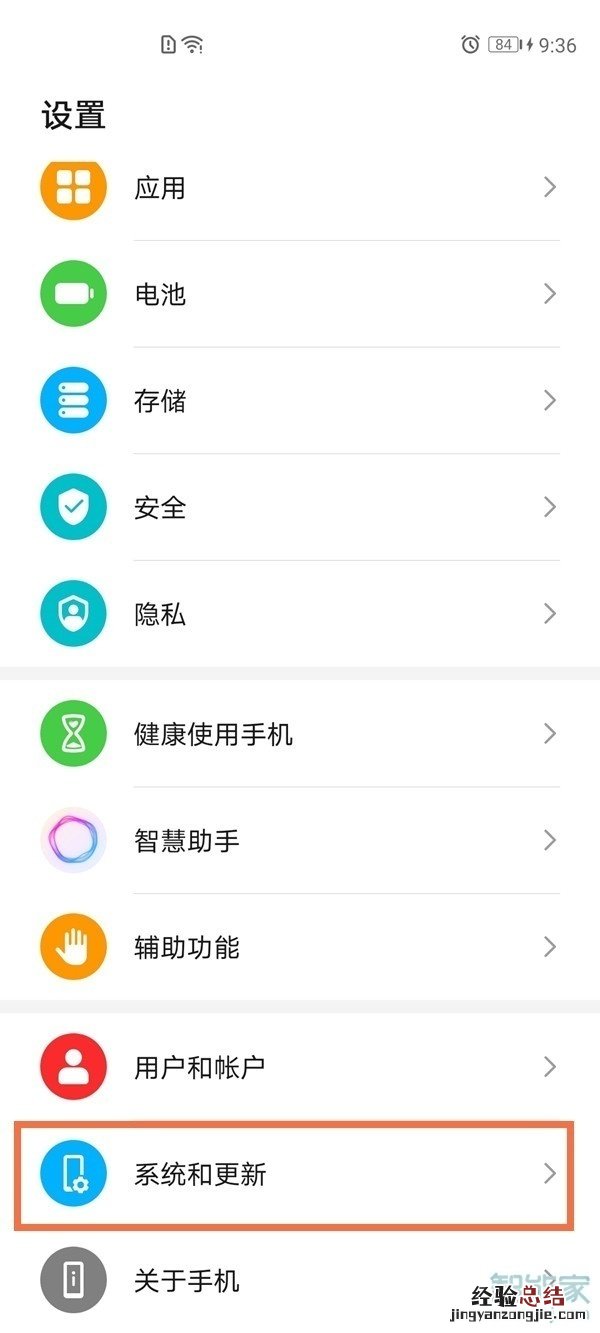Open 辅助功能 accessibility features

tap(300, 947)
